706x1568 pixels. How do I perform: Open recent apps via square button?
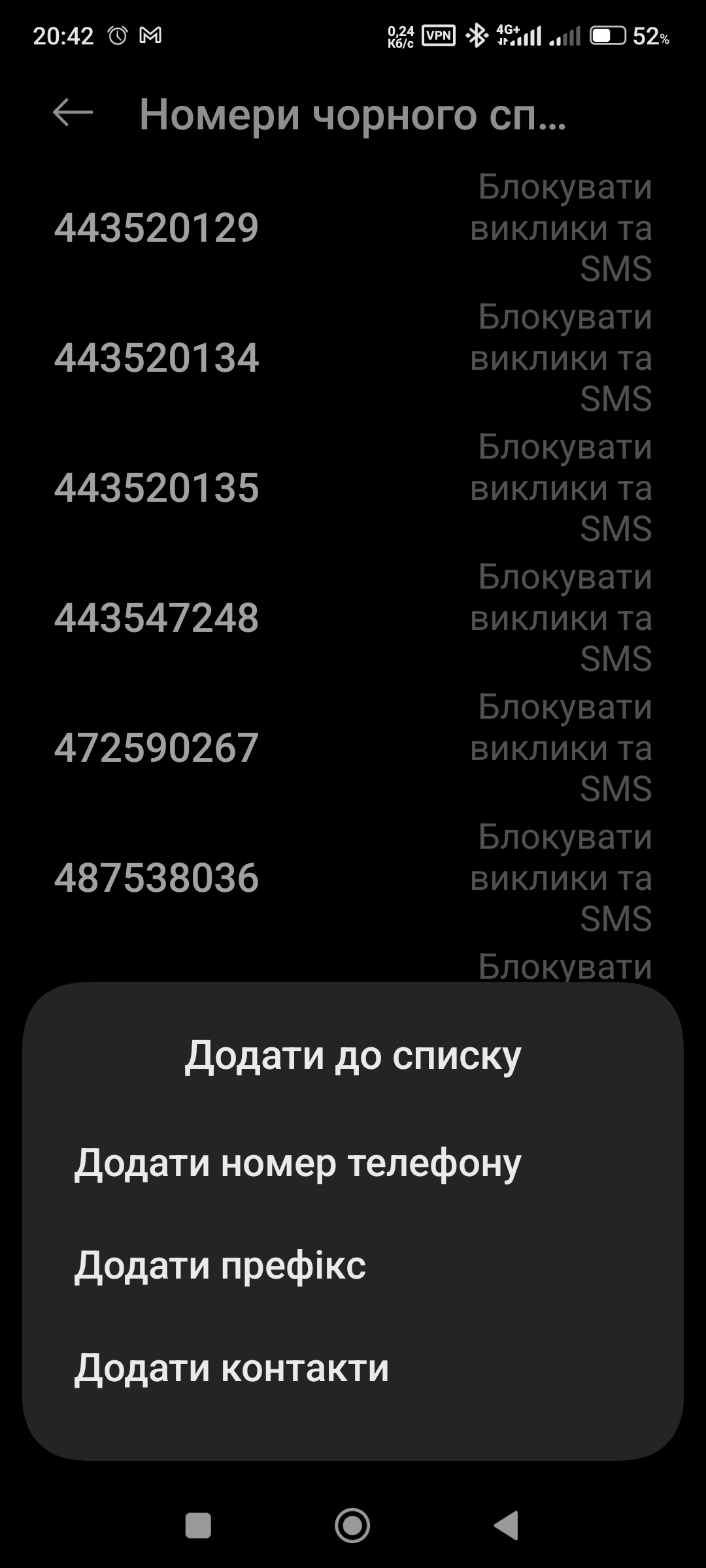[x=198, y=1526]
